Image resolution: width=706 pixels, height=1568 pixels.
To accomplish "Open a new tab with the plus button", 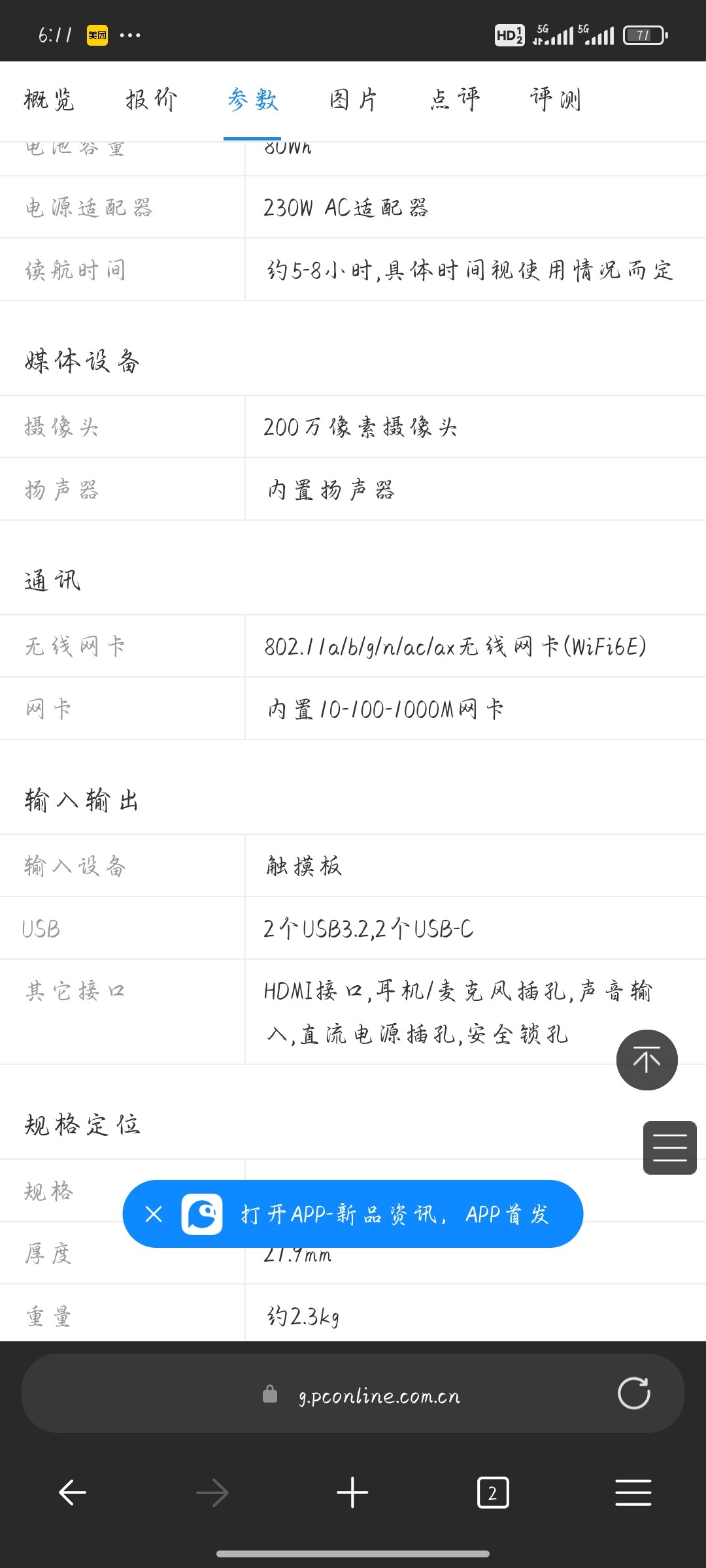I will point(353,1493).
